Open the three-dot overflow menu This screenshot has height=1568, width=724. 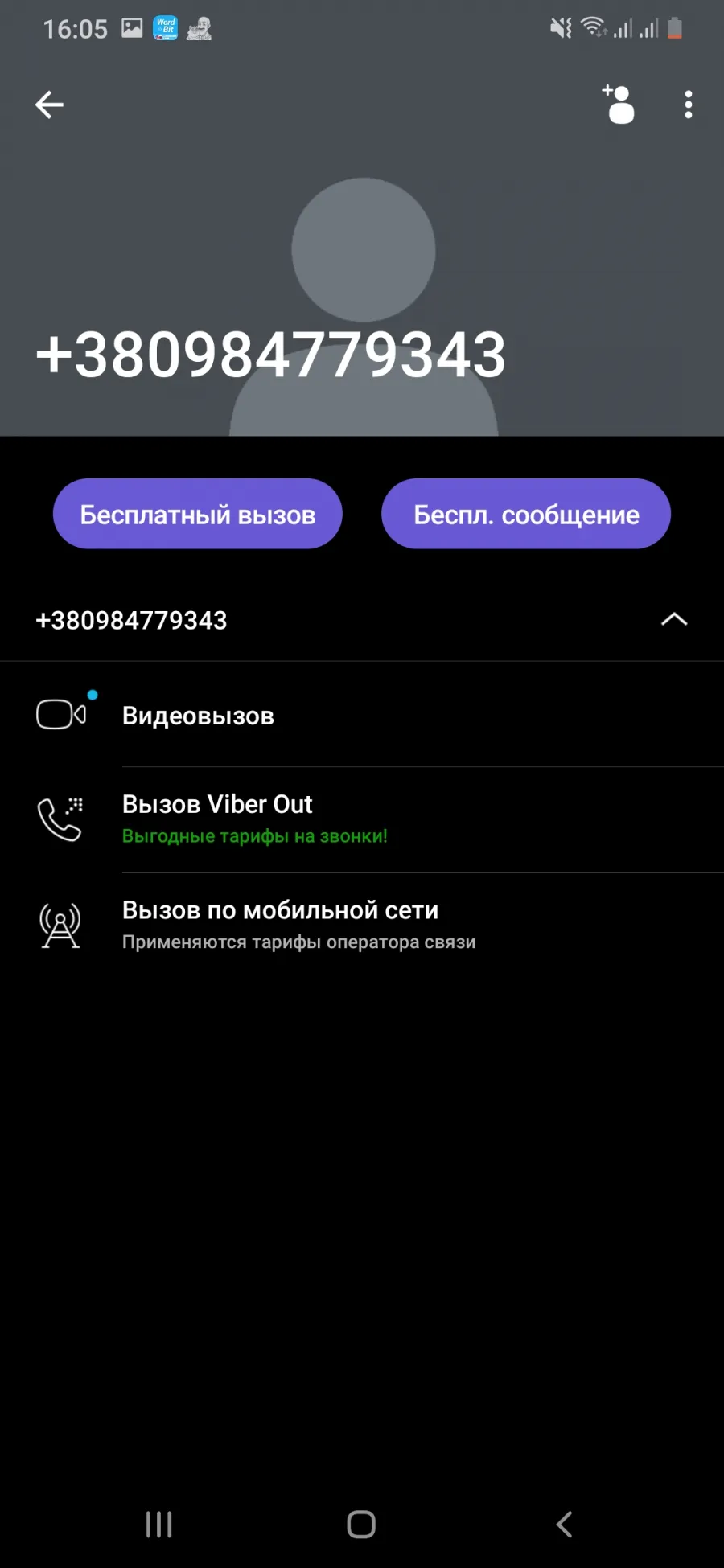(688, 105)
